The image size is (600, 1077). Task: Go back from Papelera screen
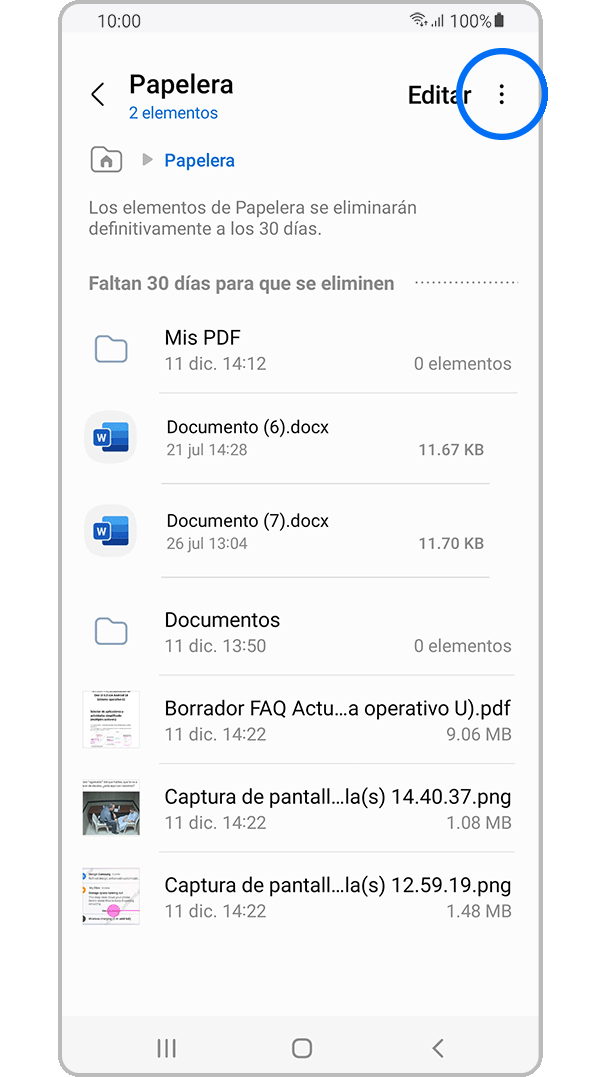98,95
